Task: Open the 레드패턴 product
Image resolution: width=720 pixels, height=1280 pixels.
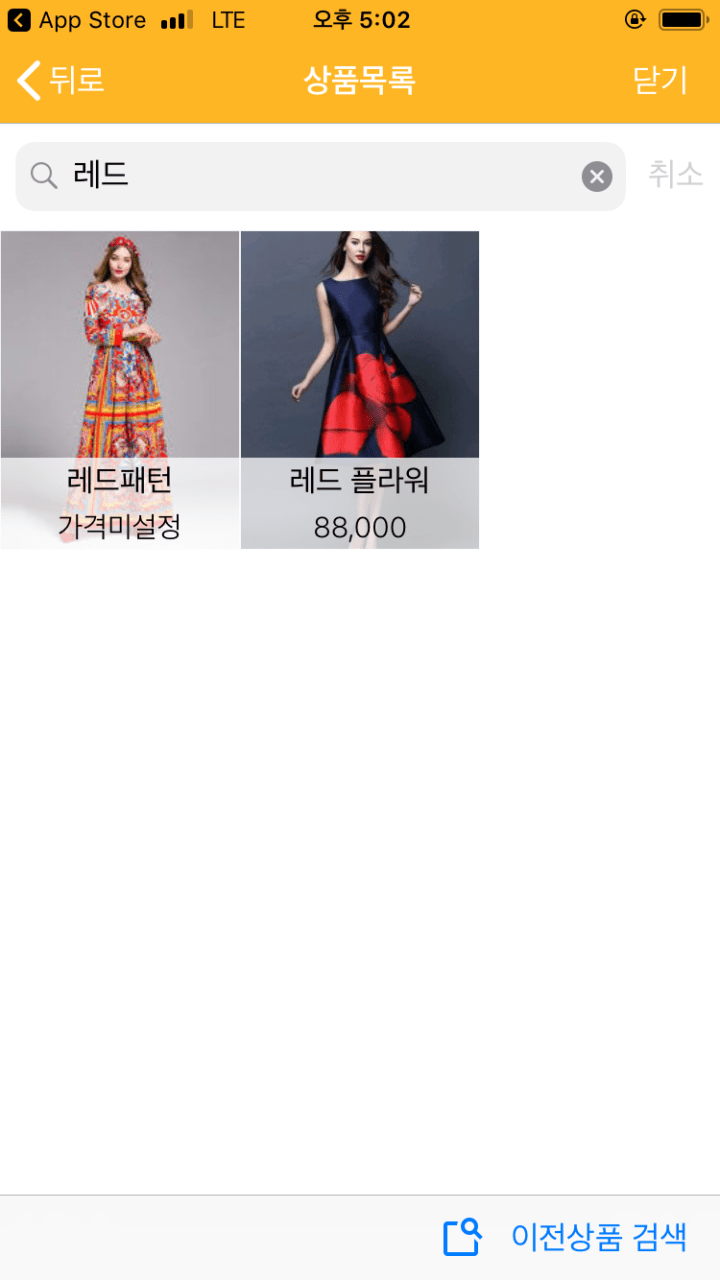Action: click(120, 390)
